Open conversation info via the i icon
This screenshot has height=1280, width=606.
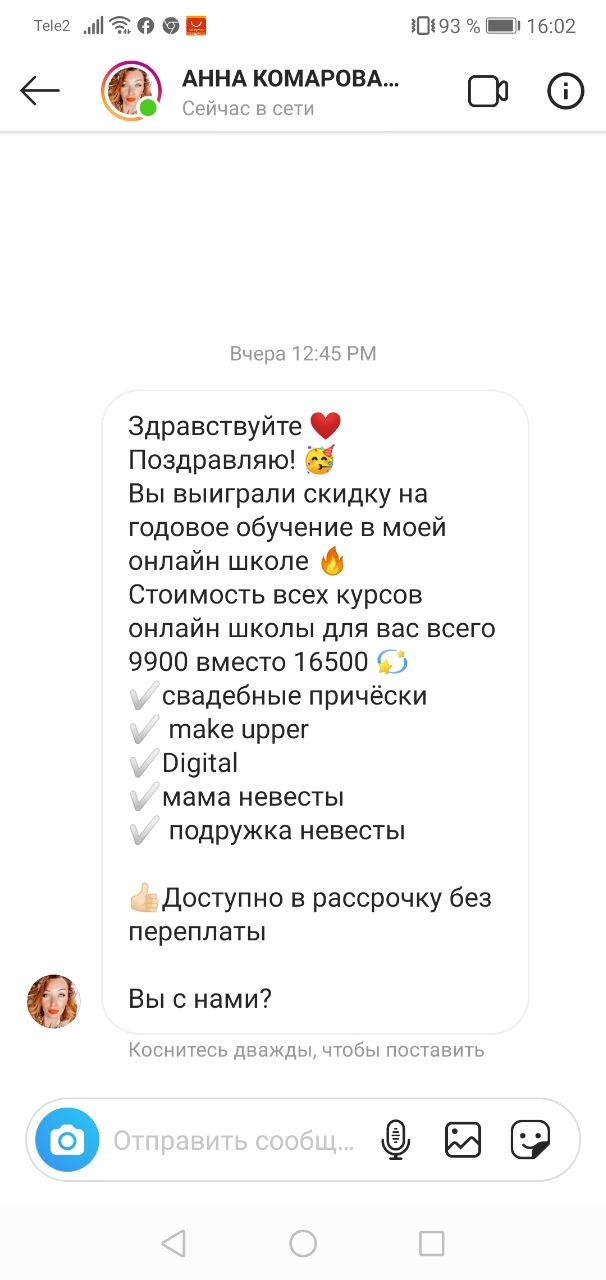pyautogui.click(x=565, y=91)
